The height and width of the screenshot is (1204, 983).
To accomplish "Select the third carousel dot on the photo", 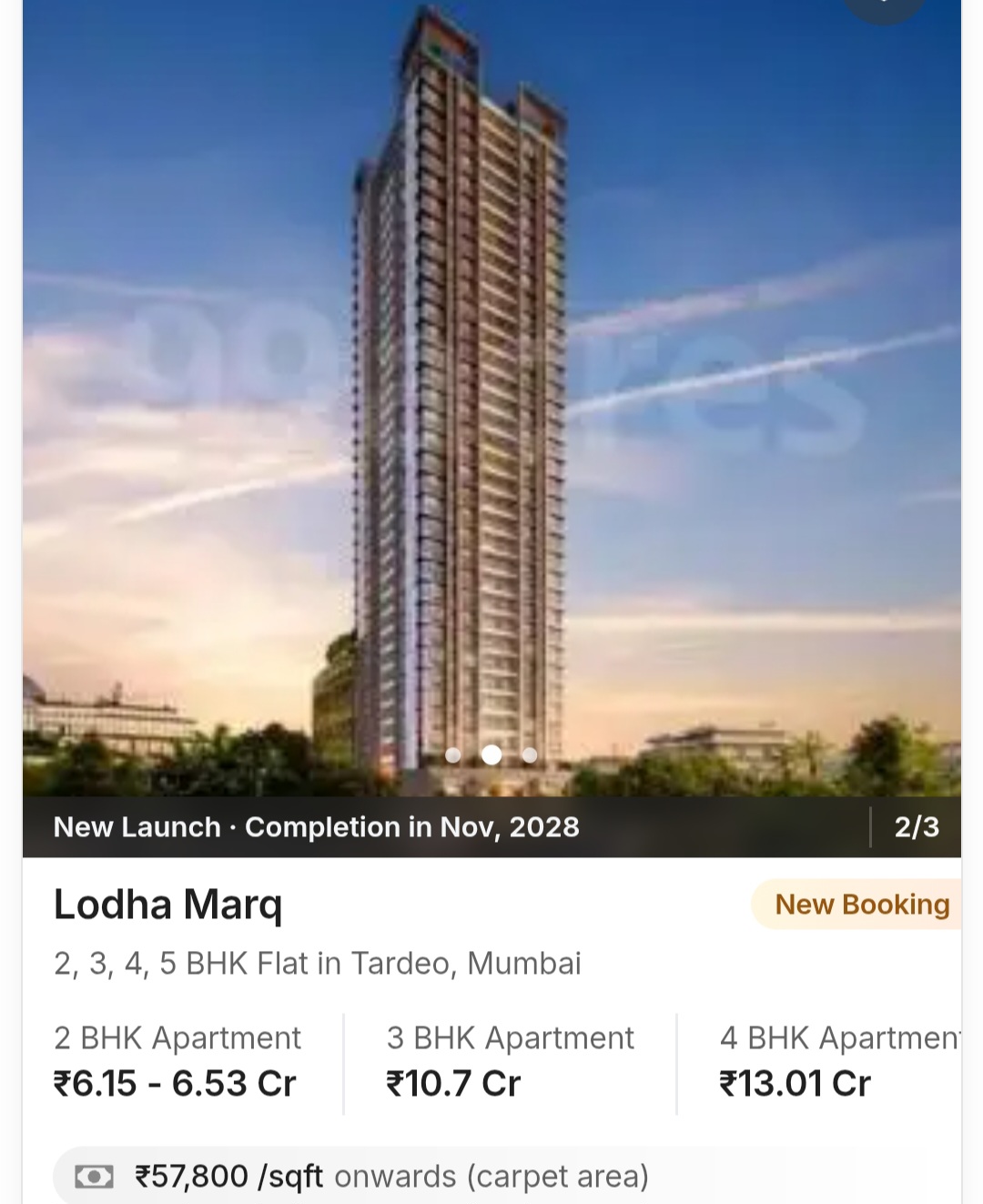I will 531,755.
